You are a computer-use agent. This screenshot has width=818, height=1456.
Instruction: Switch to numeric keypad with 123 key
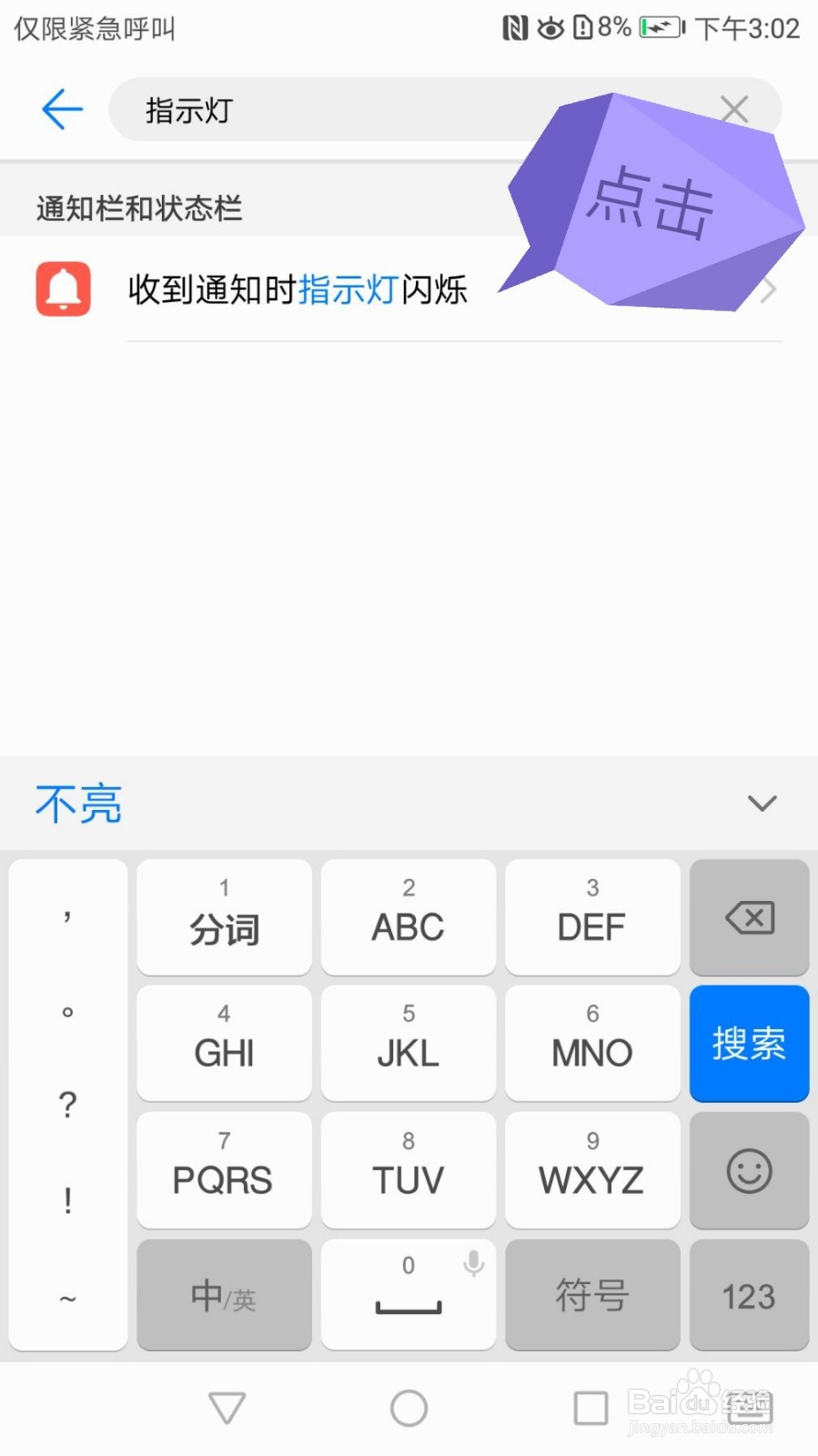coord(748,1295)
